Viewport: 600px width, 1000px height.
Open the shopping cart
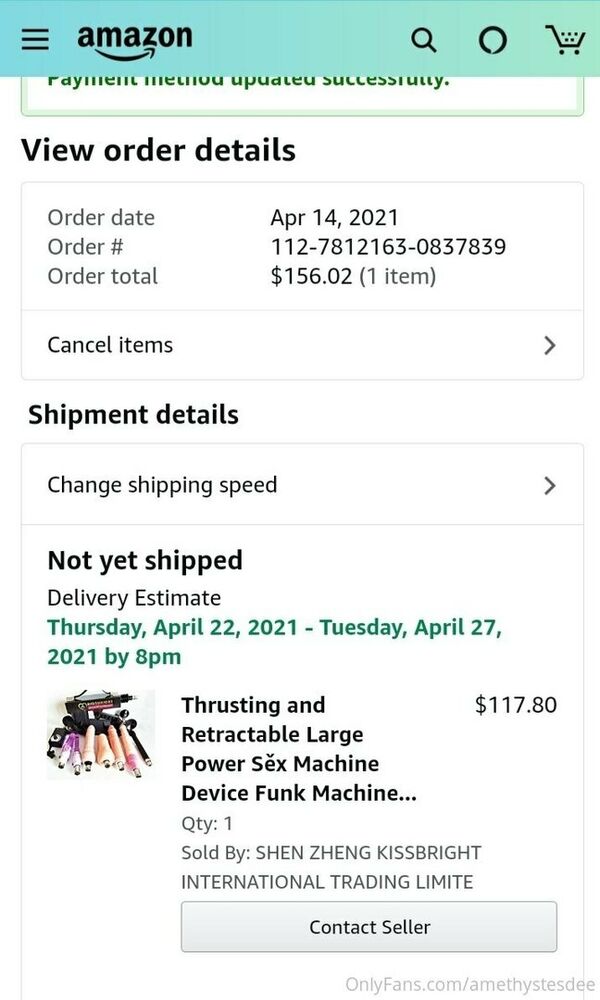coord(565,40)
